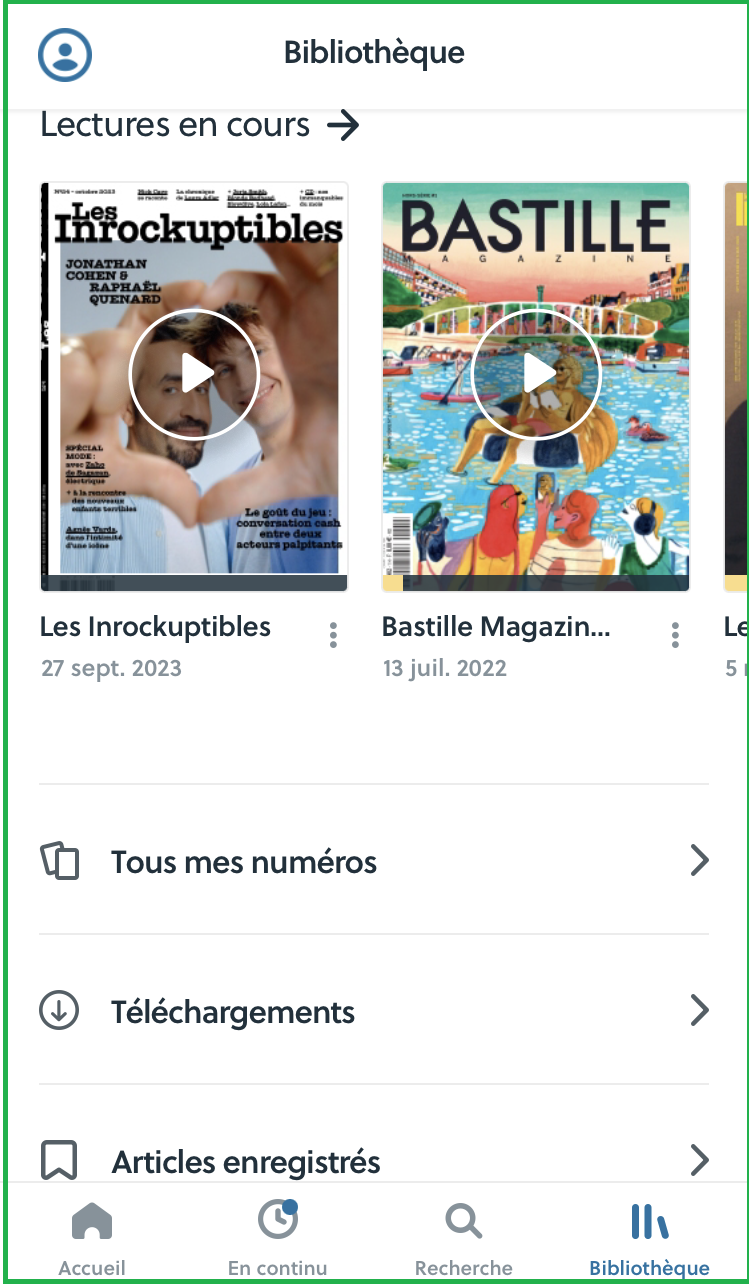Select the Recherche magnifier icon
The width and height of the screenshot is (749, 1285).
[463, 1219]
